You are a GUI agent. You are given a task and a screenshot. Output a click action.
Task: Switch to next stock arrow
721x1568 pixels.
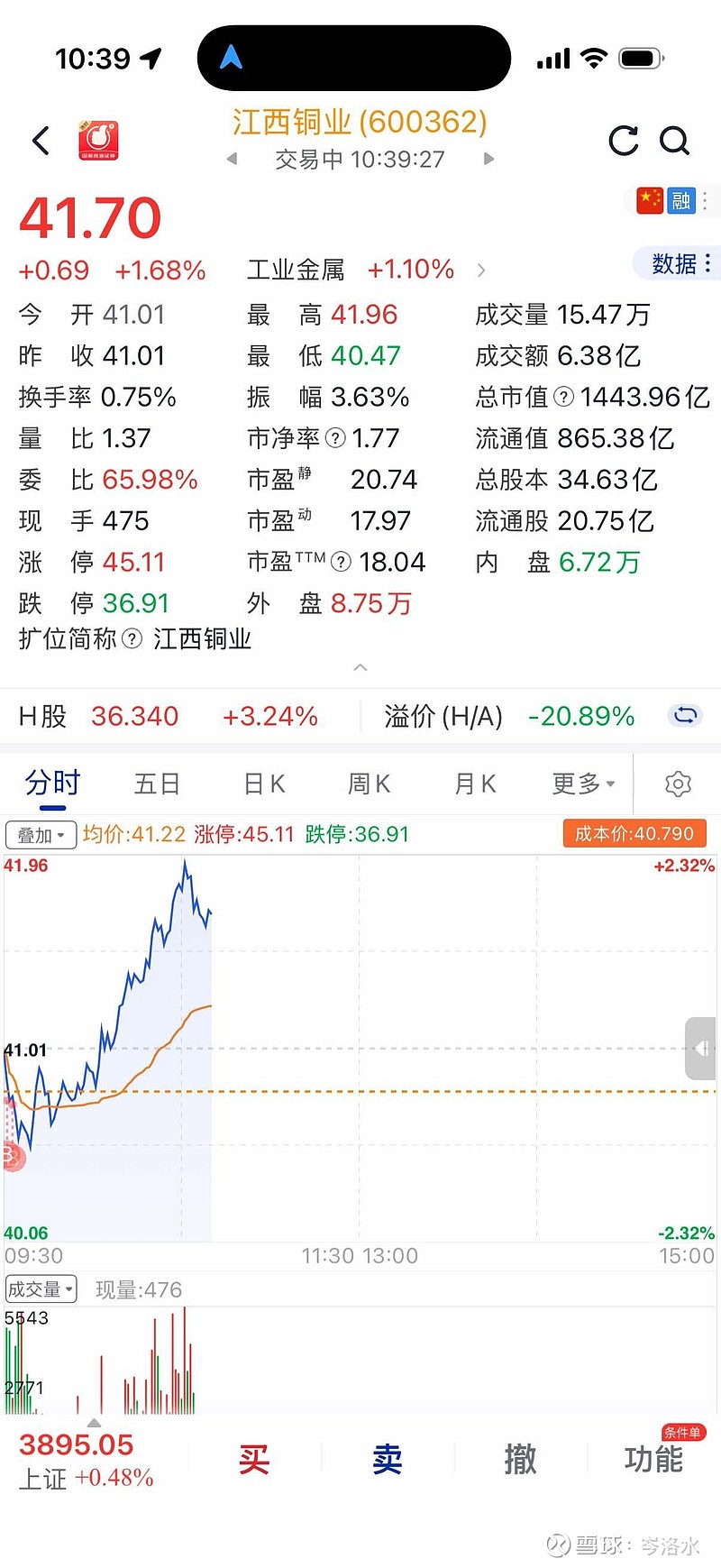click(488, 160)
